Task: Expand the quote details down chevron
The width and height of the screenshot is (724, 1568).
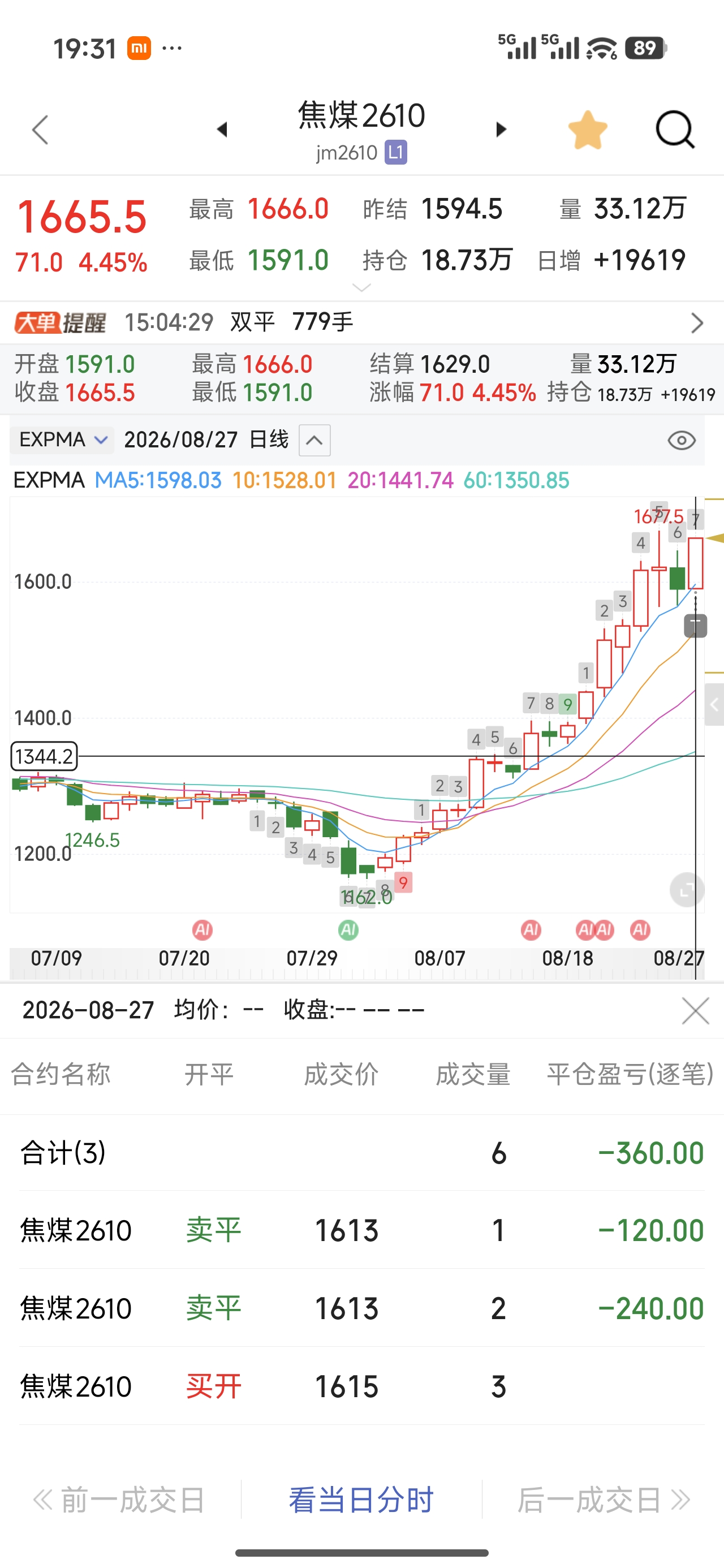Action: pyautogui.click(x=361, y=287)
